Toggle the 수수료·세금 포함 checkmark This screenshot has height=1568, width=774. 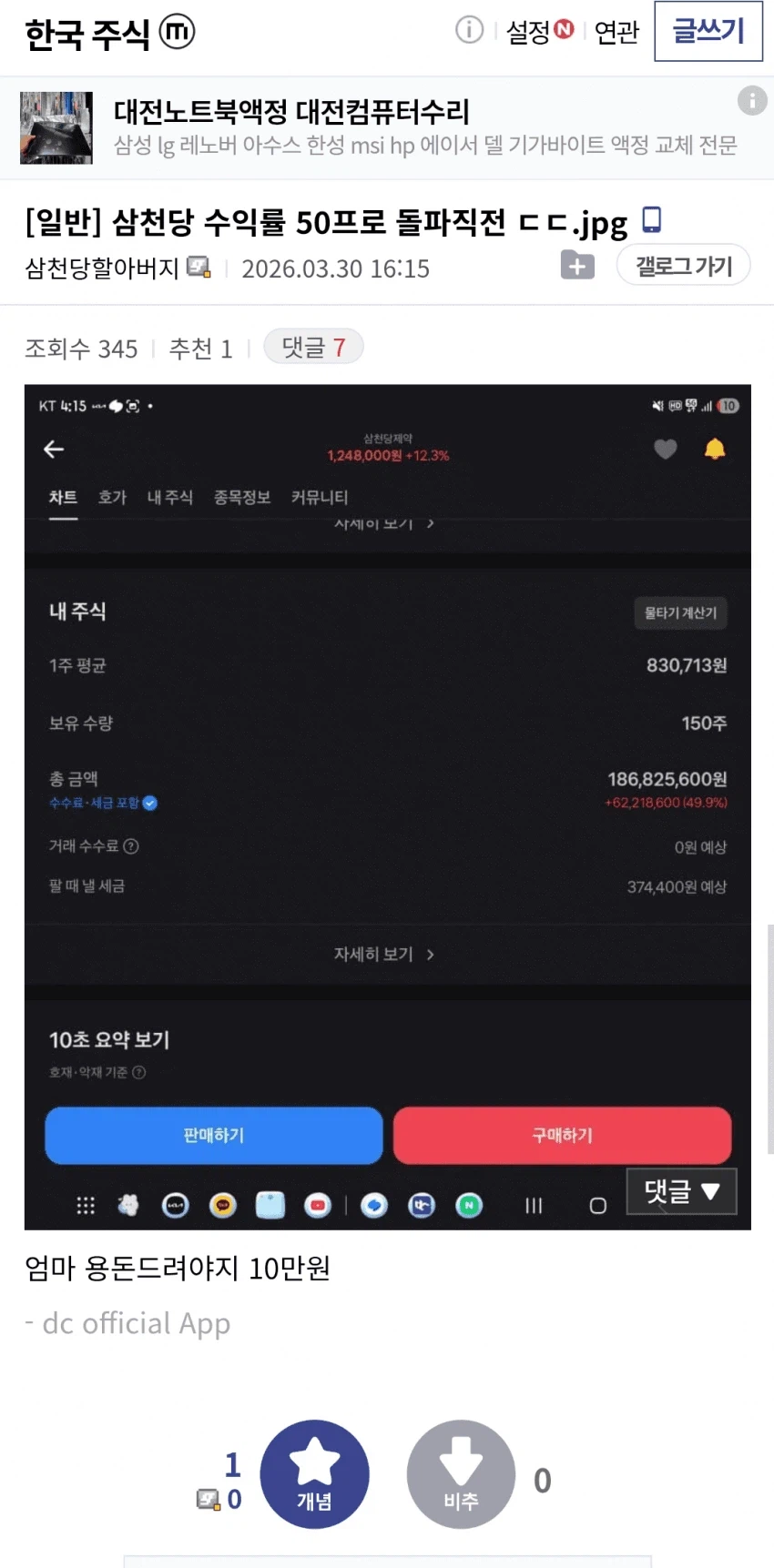click(150, 803)
